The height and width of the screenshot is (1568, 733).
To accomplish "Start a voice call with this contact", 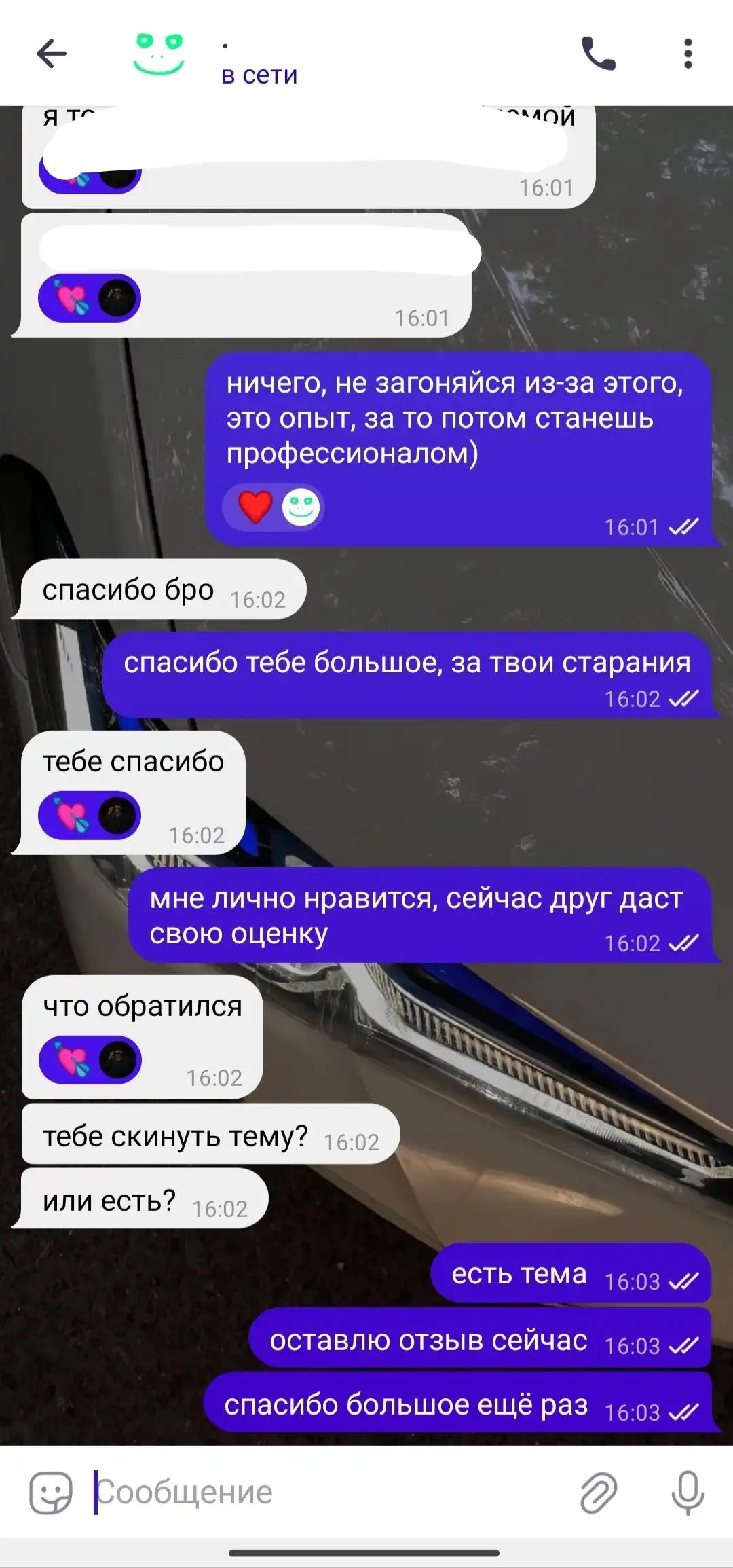I will pyautogui.click(x=598, y=54).
